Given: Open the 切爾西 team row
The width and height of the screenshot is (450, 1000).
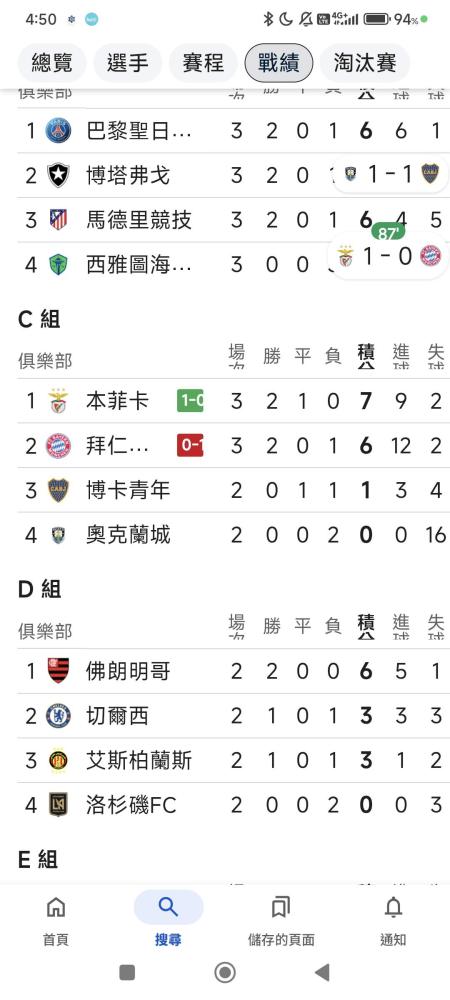Looking at the screenshot, I should click(233, 716).
